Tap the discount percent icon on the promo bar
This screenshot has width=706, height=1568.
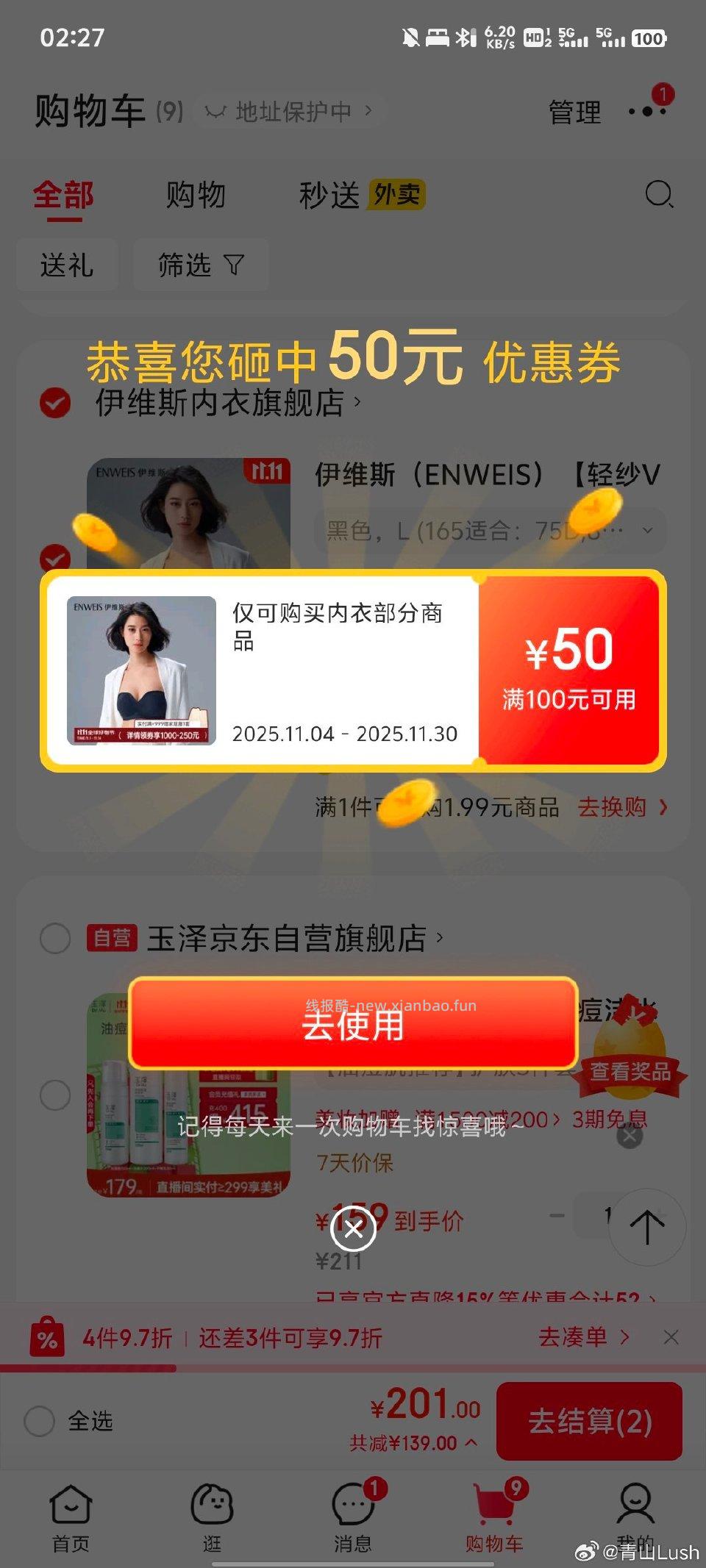tap(46, 1338)
